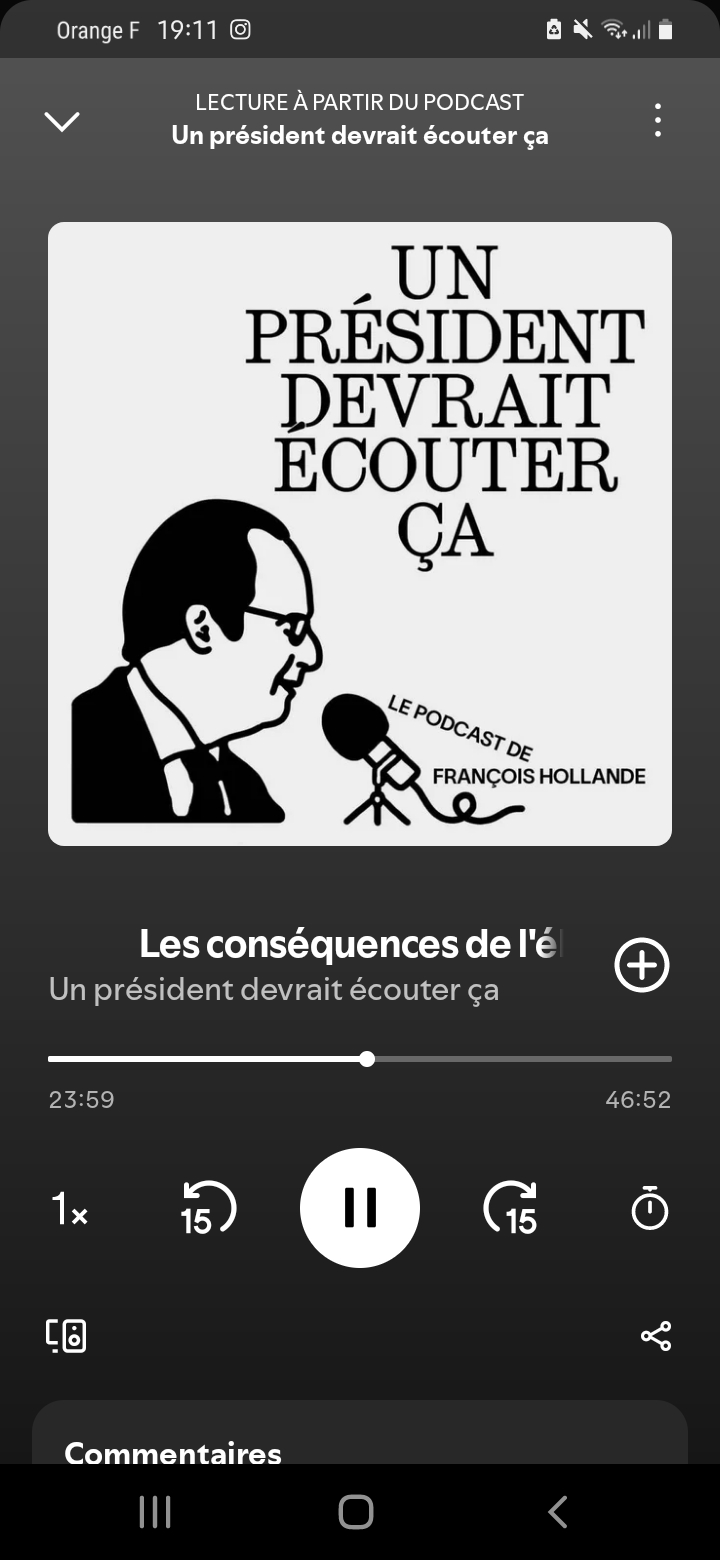Open the Commentaires section
Image resolution: width=720 pixels, height=1560 pixels.
(x=173, y=1450)
